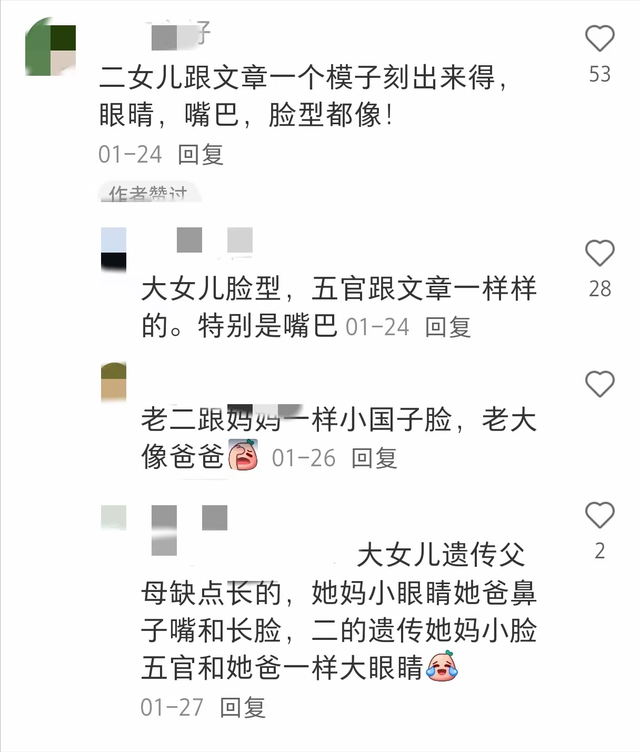Image resolution: width=640 pixels, height=752 pixels.
Task: Reply to the 01-26 comment
Action: (374, 457)
